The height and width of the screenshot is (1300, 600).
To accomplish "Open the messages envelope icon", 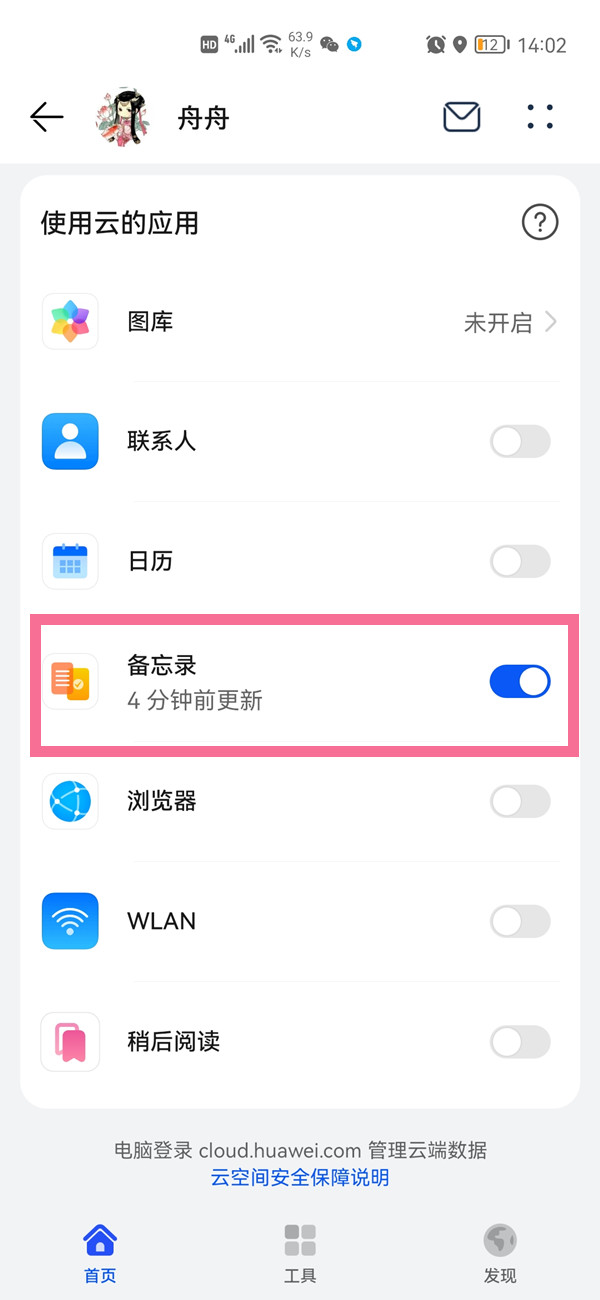I will [x=461, y=118].
